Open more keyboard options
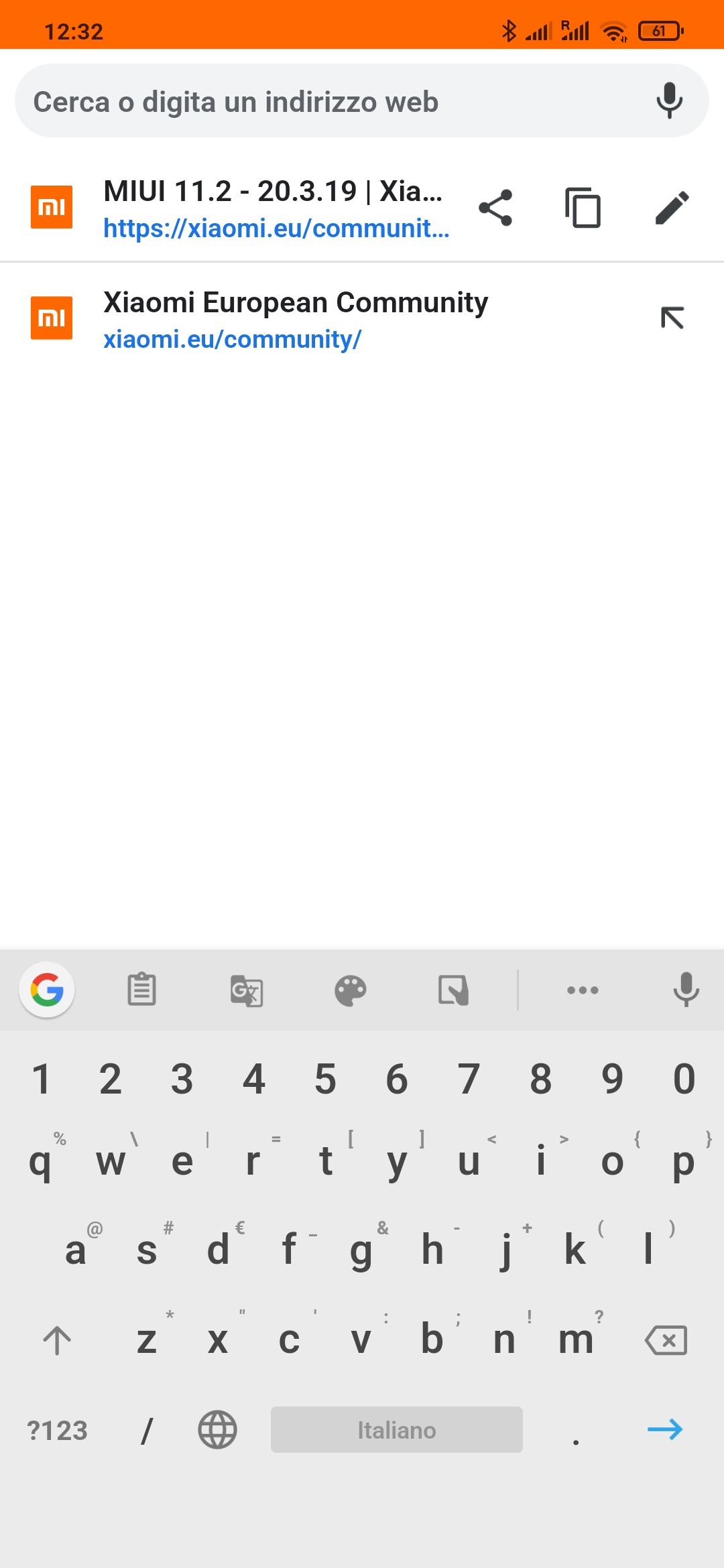Screen dimensions: 724x1568 coord(583,990)
